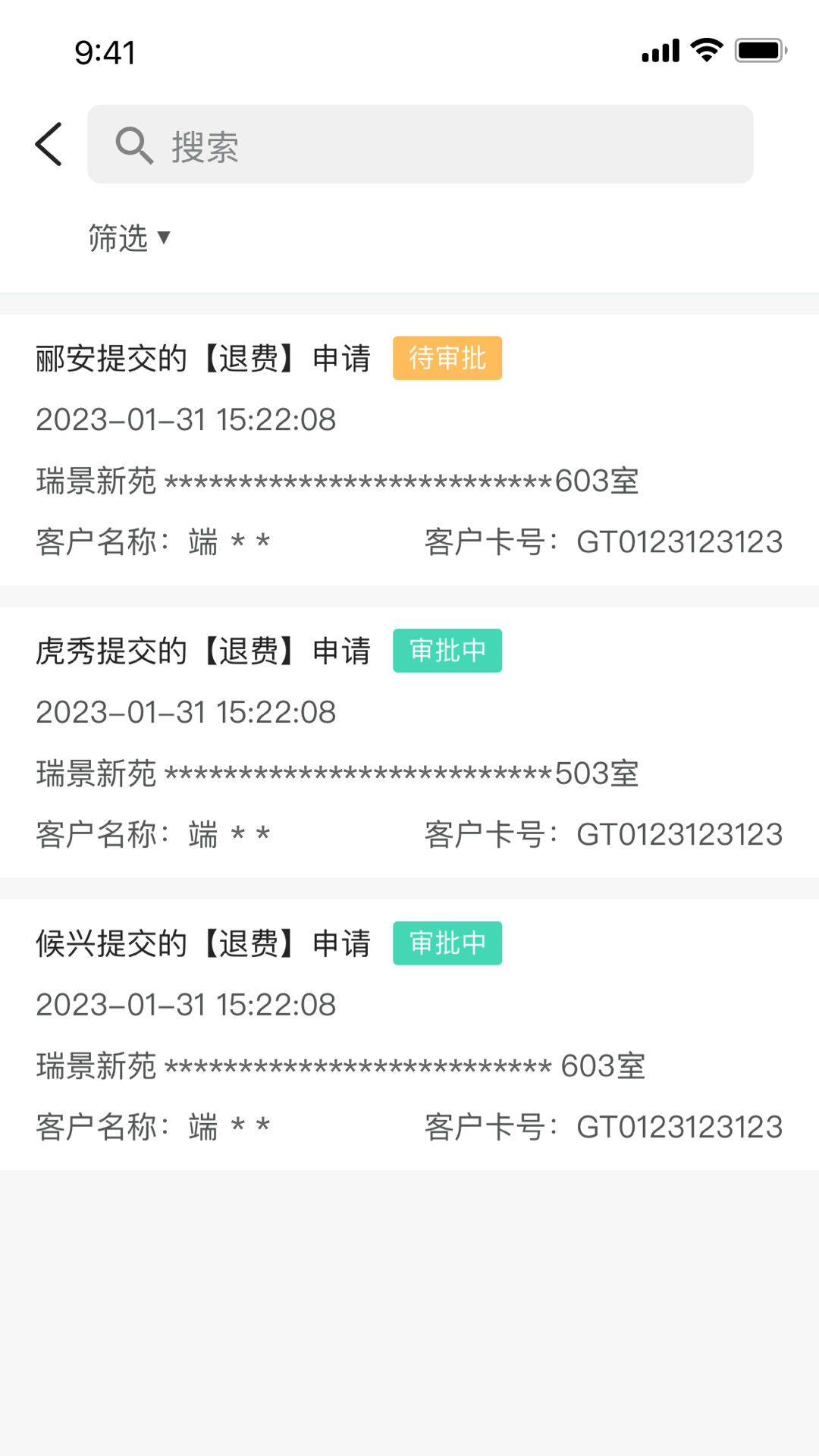
Task: Open 郦安's 退费 application card
Action: [x=409, y=449]
